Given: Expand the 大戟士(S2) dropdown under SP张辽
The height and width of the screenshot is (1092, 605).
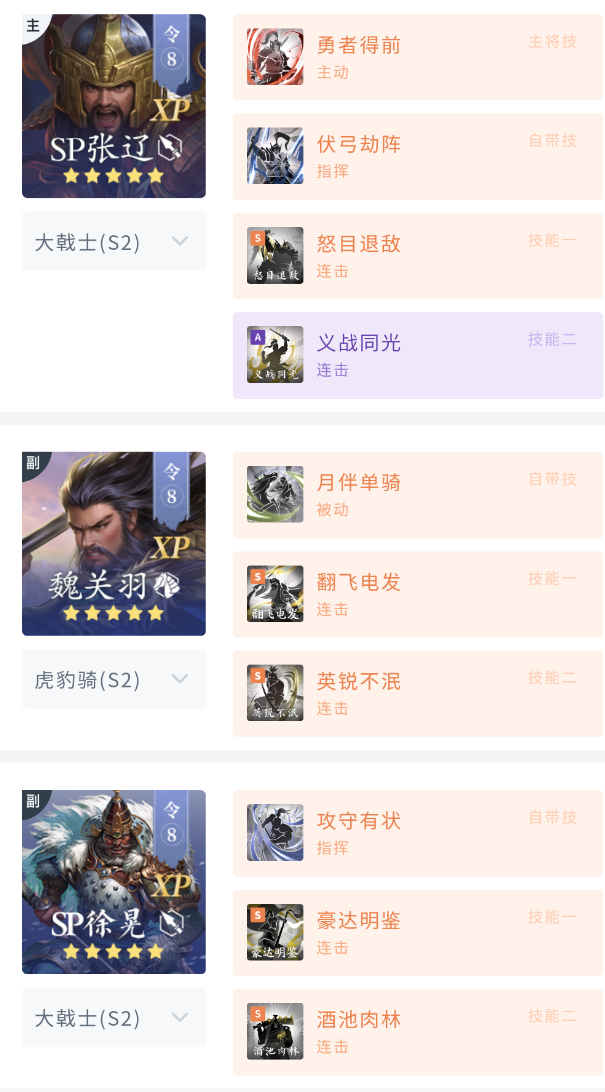Looking at the screenshot, I should click(114, 241).
